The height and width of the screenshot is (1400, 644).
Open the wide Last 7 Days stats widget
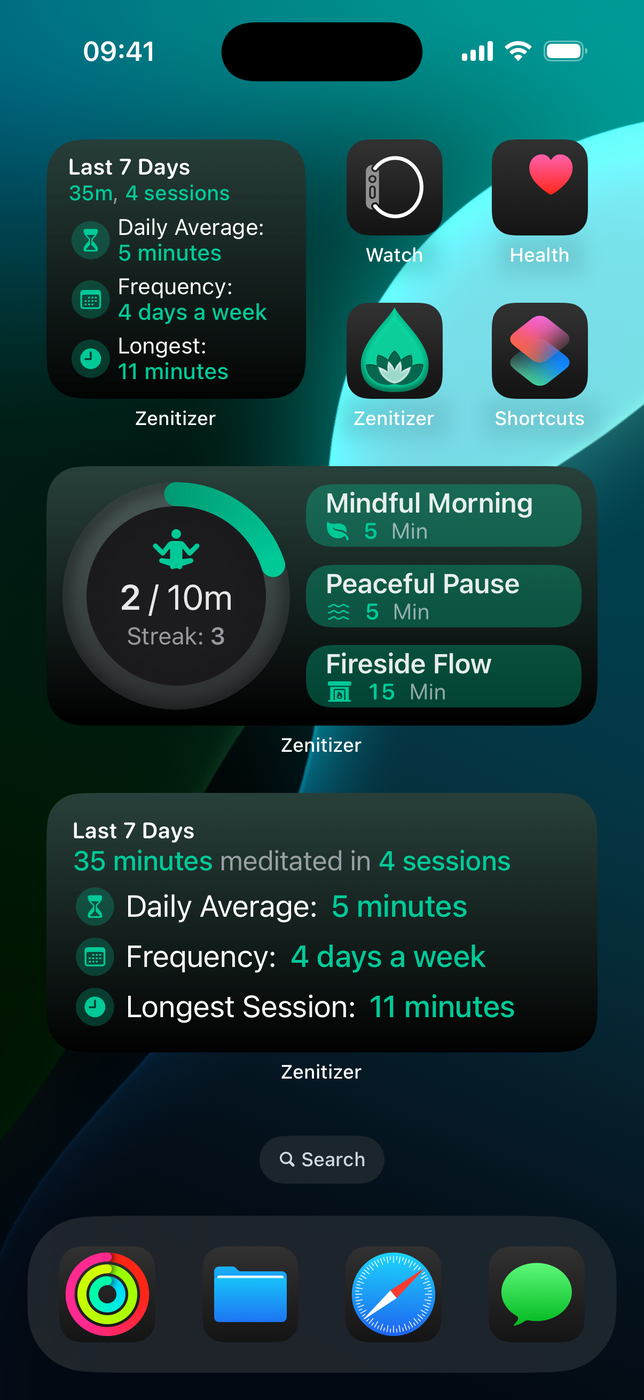tap(322, 922)
